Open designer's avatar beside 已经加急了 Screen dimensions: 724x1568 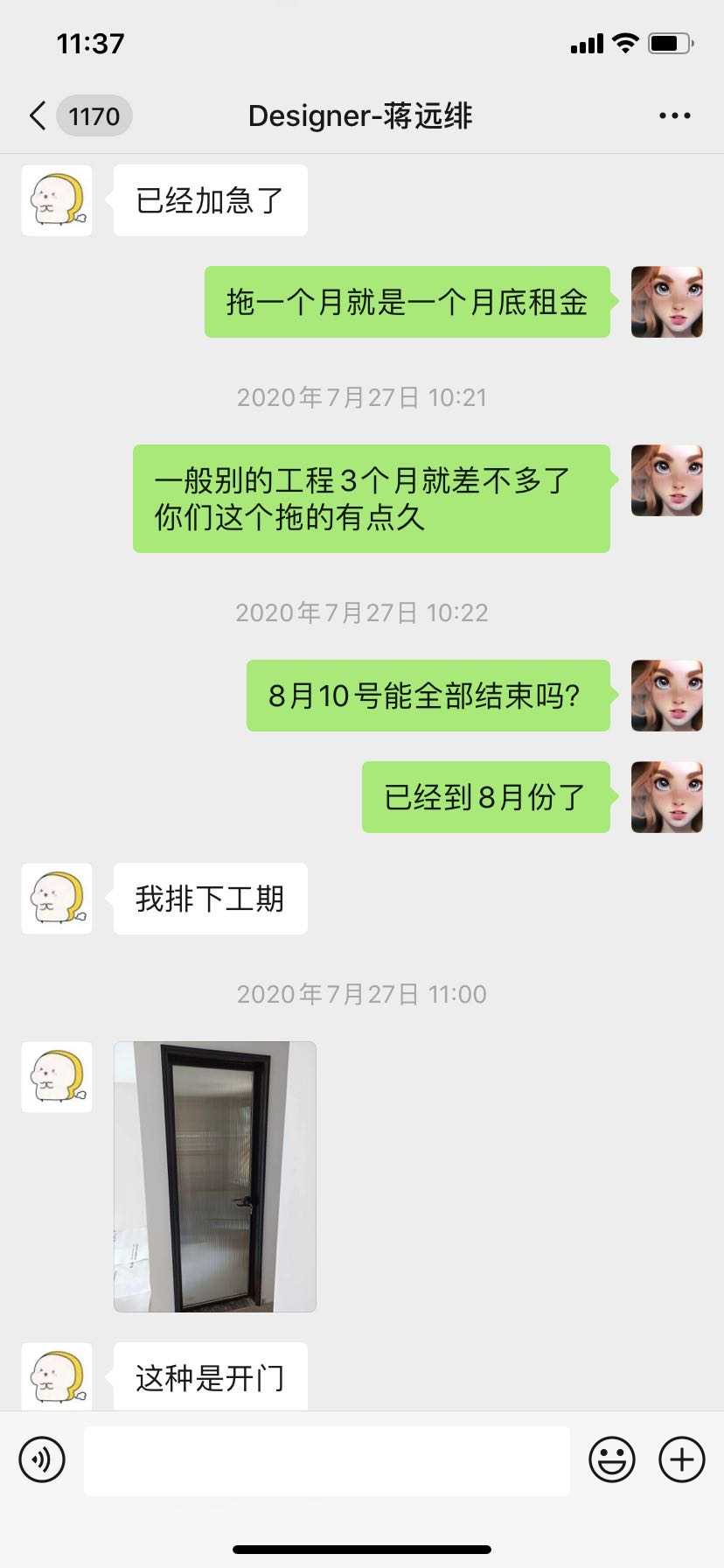[57, 200]
